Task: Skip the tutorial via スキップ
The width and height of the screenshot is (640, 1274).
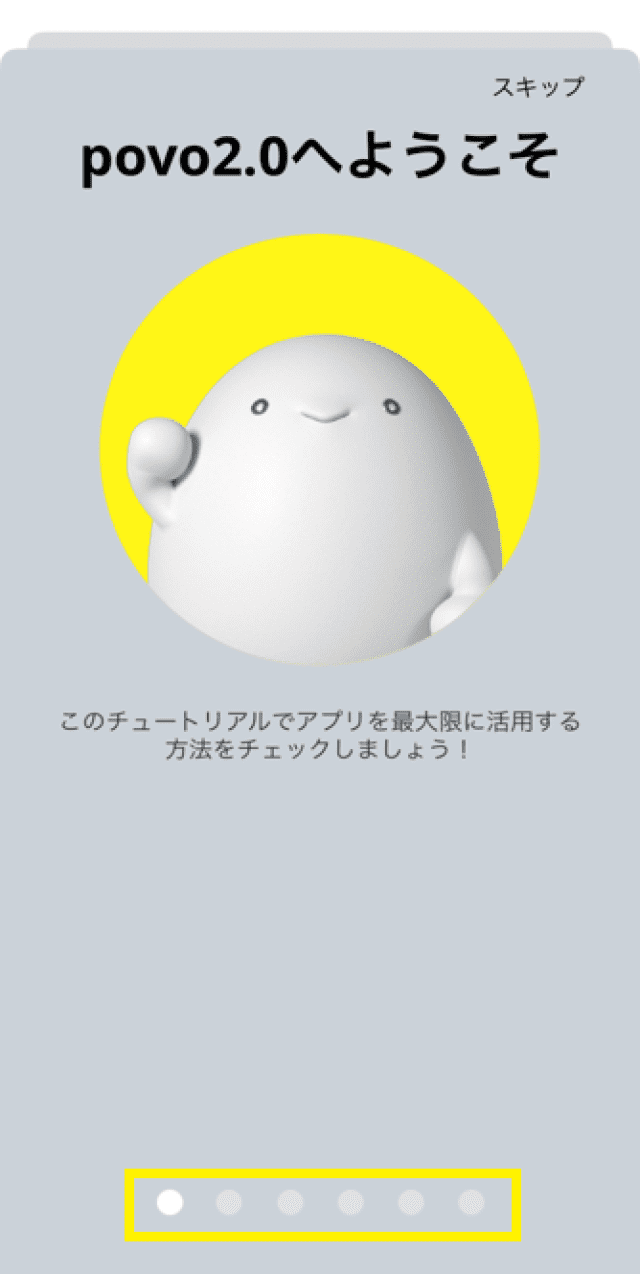Action: (x=537, y=87)
